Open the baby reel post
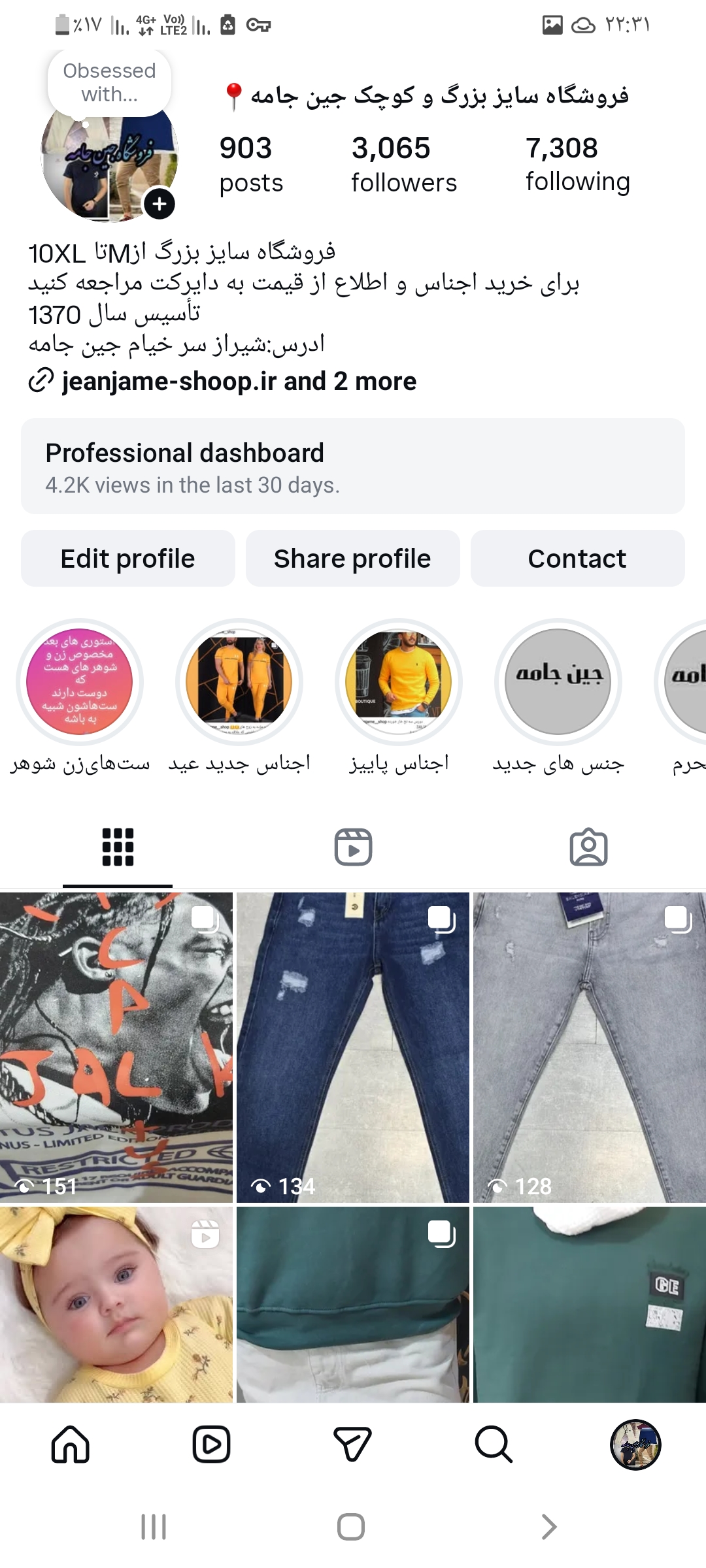The image size is (706, 1568). (116, 1305)
